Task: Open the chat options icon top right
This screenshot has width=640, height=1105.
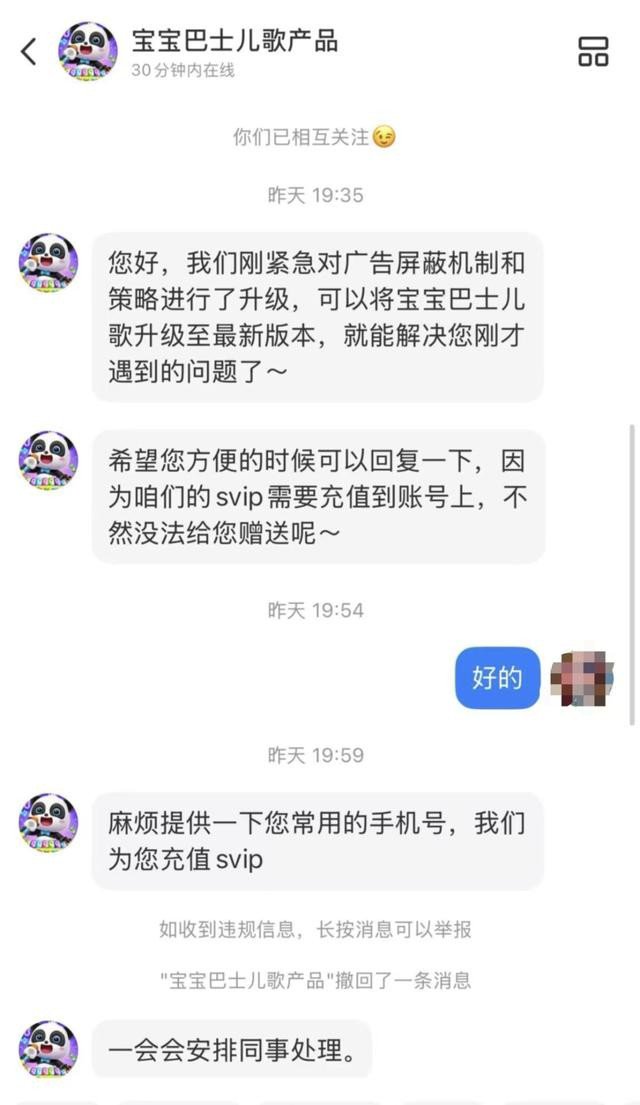Action: [x=593, y=51]
